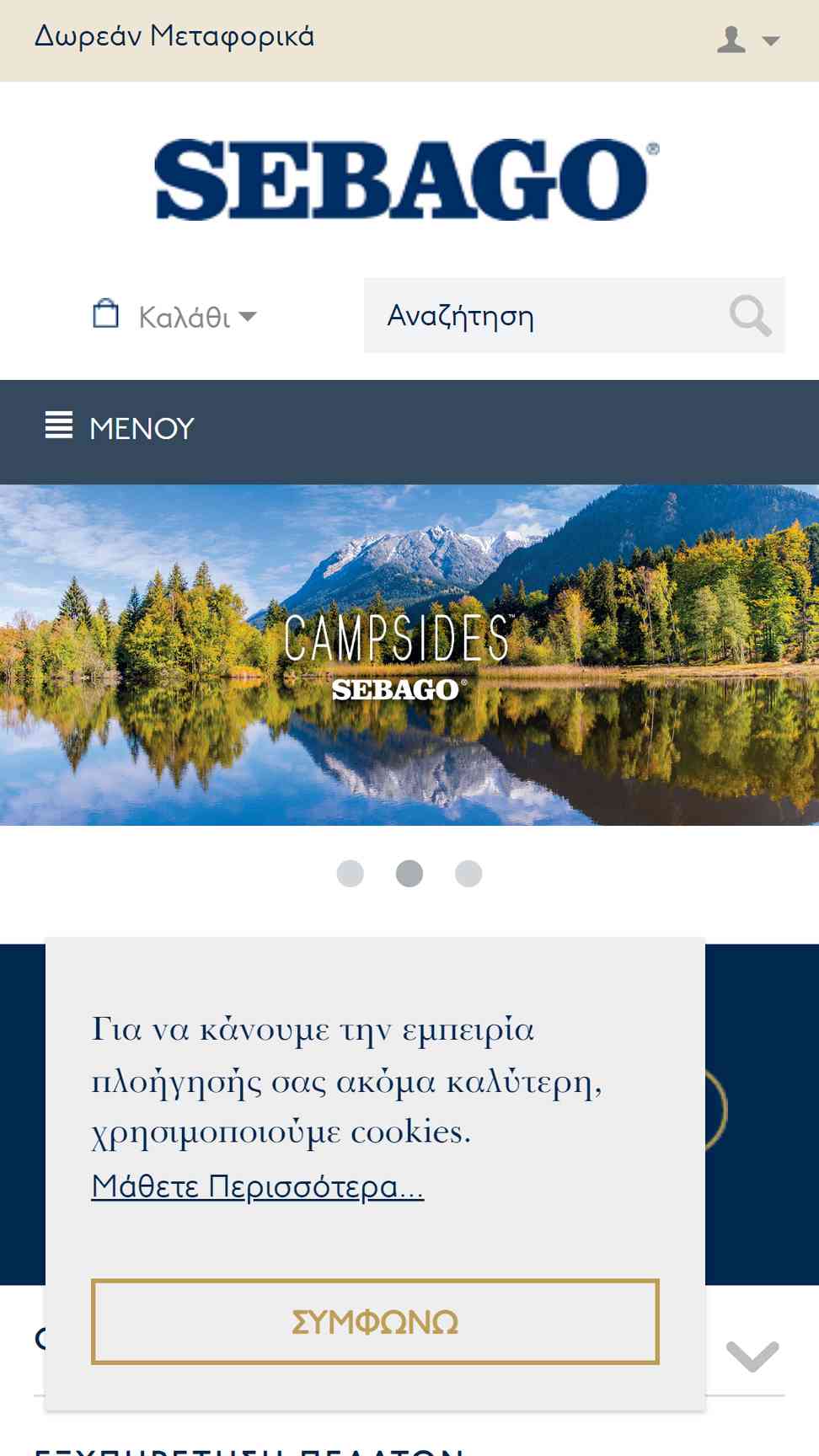Viewport: 819px width, 1456px height.
Task: Open the user account dropdown
Action: (x=748, y=40)
